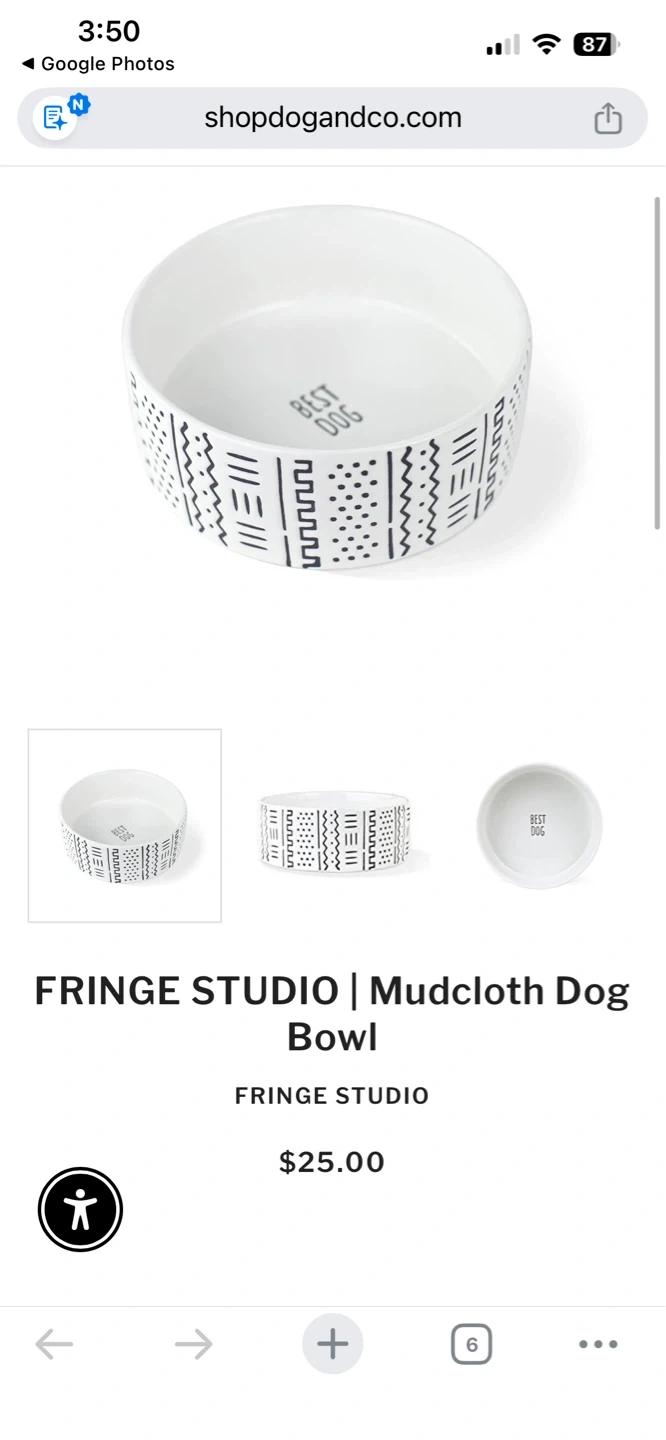Tap the shopdogandco.com address bar
The height and width of the screenshot is (1440, 666).
[332, 118]
